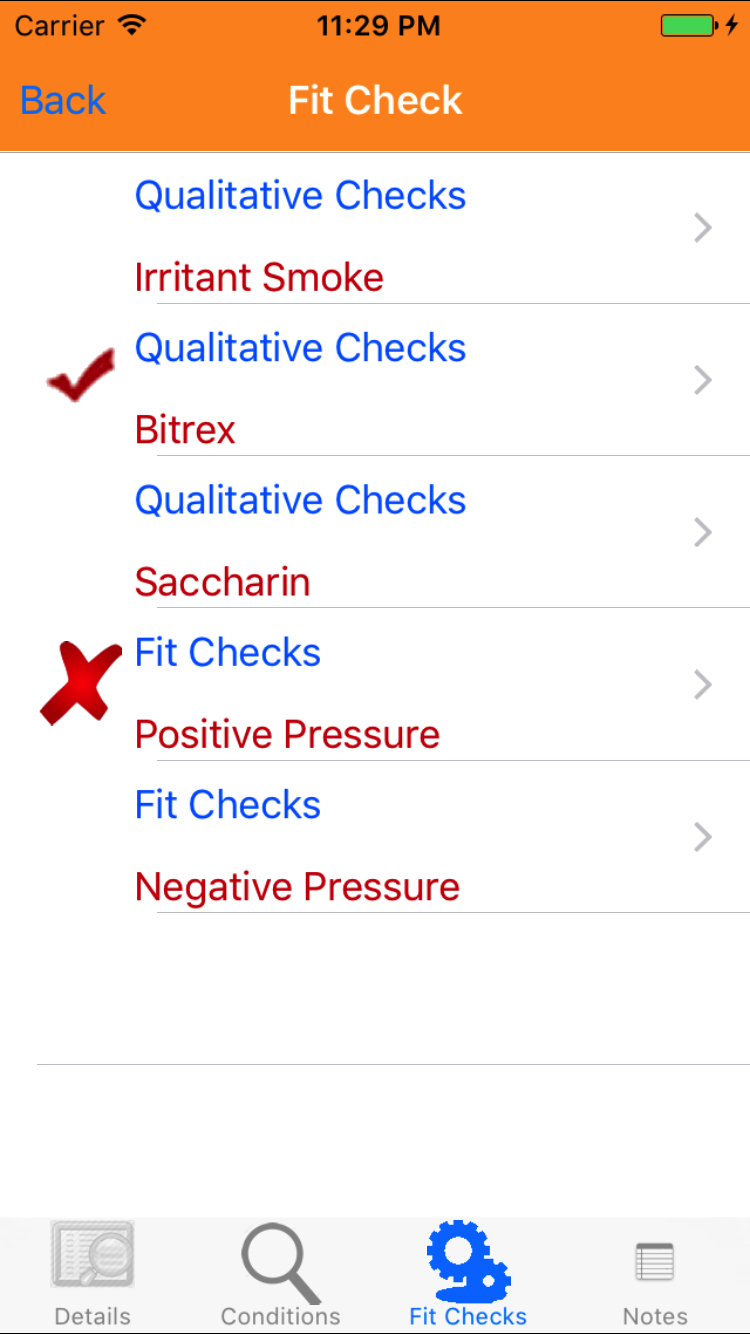Select the Fit Checks tab

coord(468,1274)
